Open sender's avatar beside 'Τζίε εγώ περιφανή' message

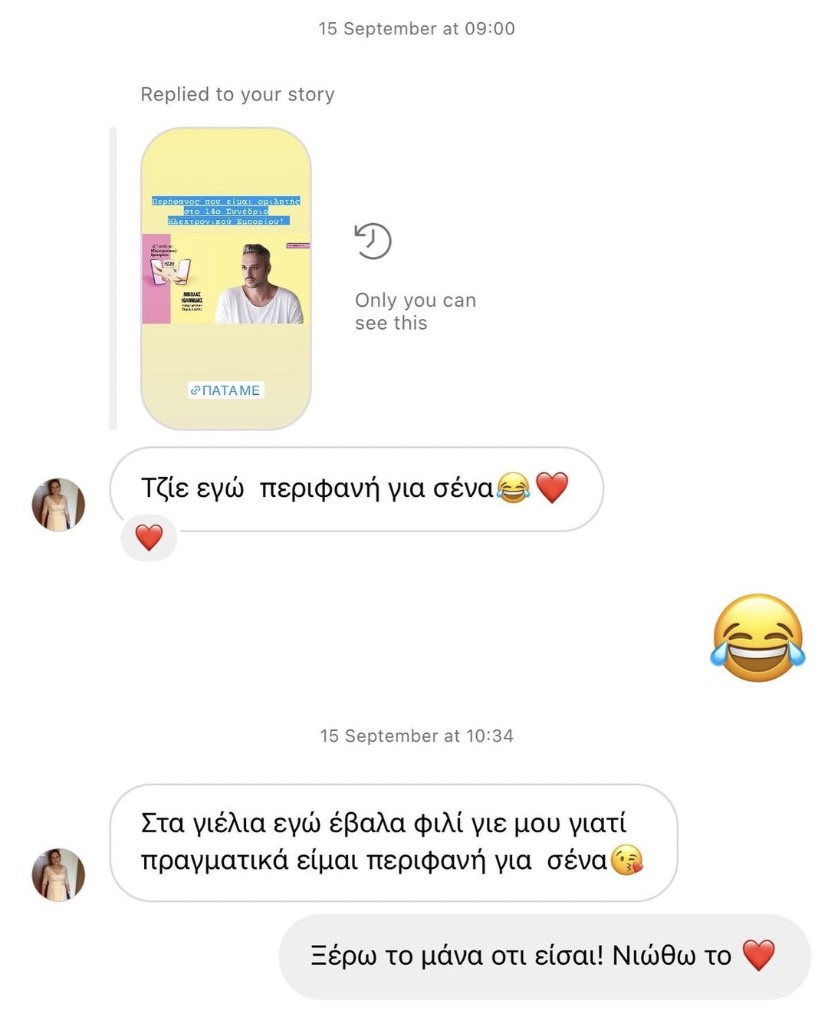point(58,504)
